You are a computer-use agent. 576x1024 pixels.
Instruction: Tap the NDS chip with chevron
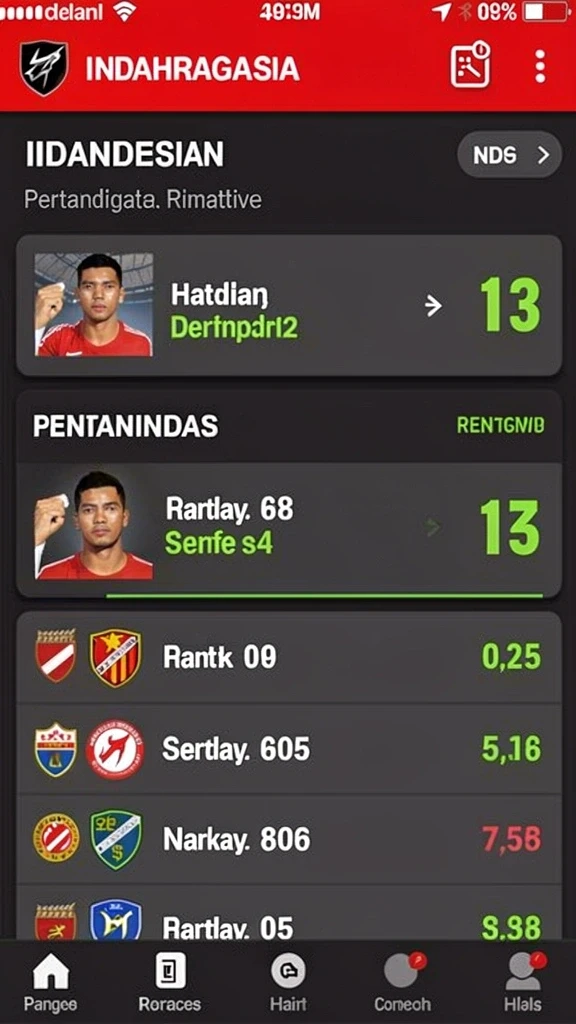point(509,155)
